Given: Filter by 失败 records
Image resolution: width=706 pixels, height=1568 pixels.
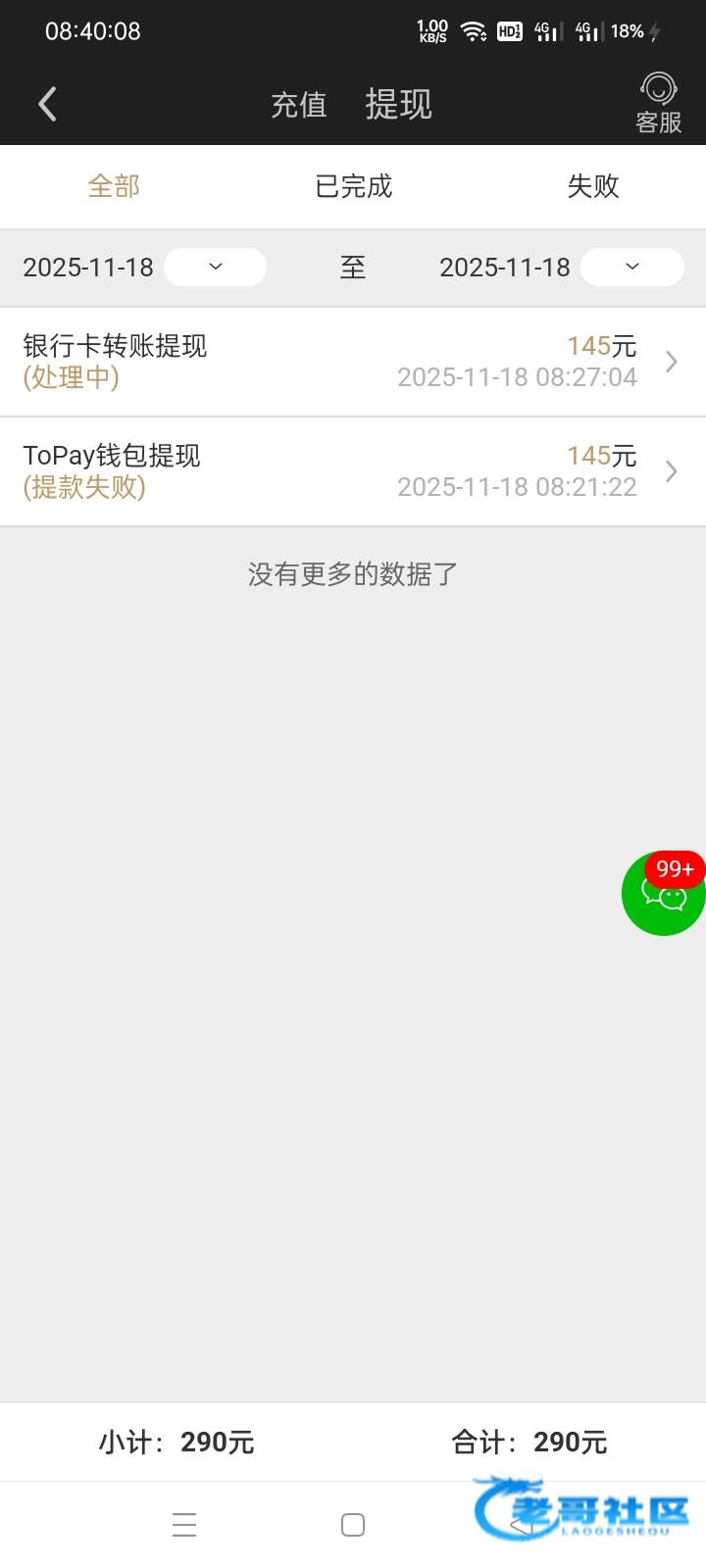Looking at the screenshot, I should click(592, 186).
